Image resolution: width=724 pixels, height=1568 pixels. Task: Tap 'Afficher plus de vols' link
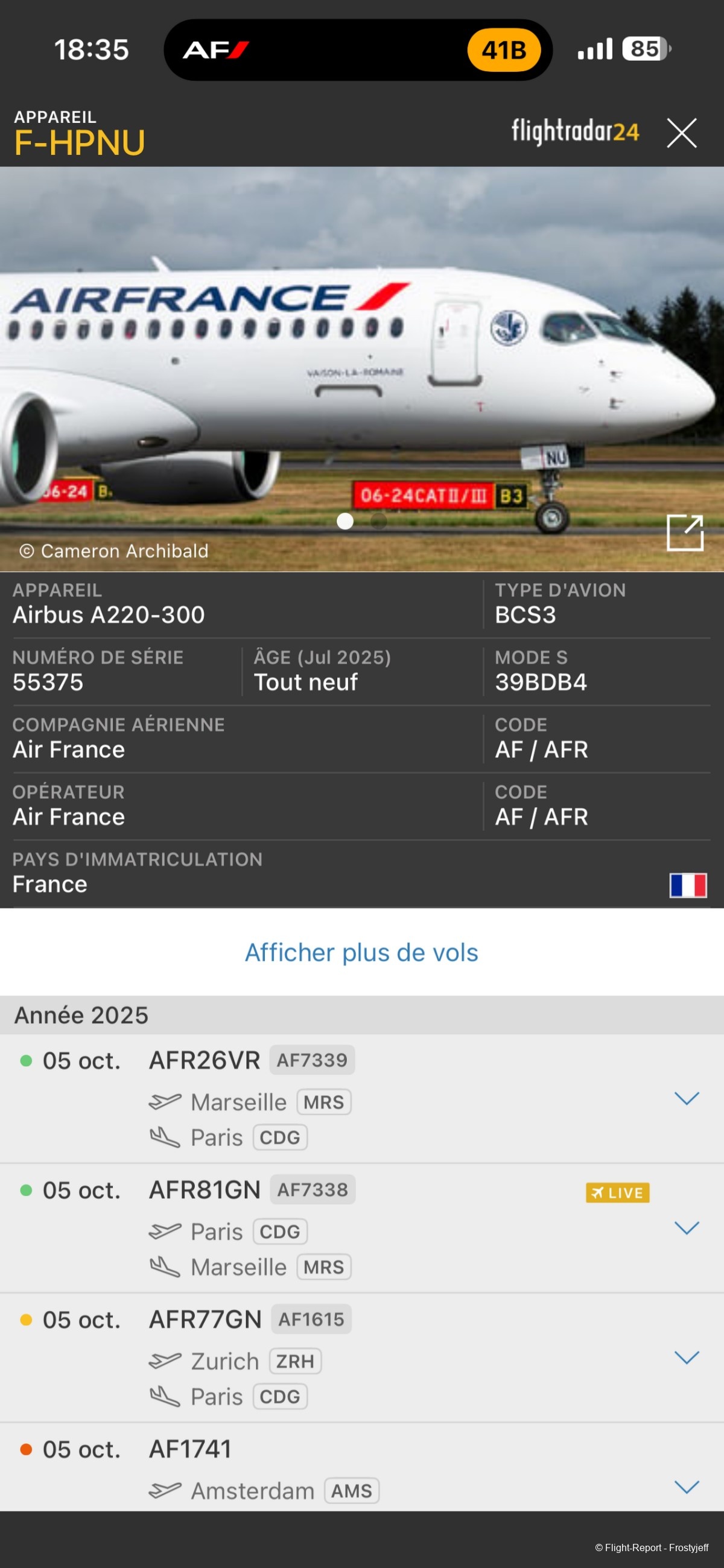click(361, 953)
